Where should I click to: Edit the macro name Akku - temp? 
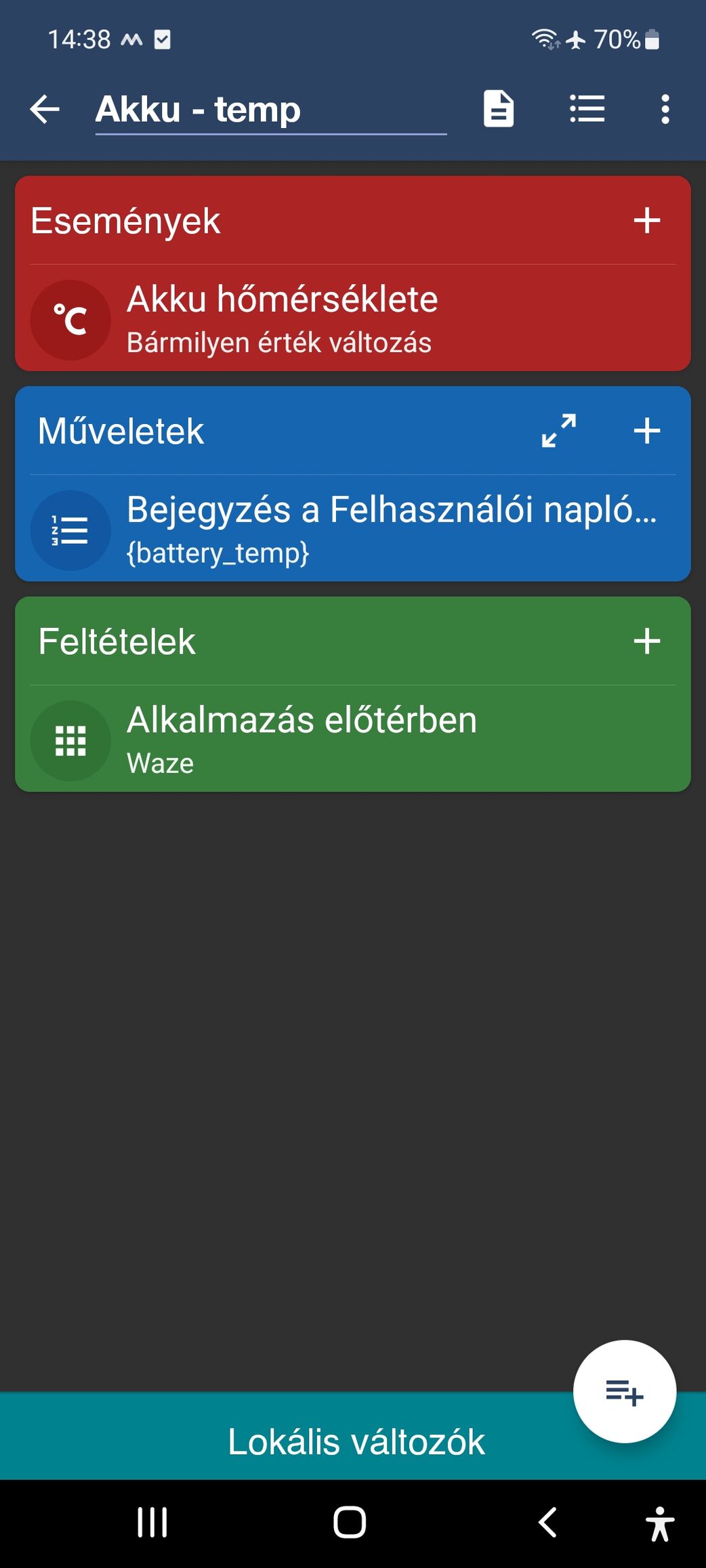point(270,110)
